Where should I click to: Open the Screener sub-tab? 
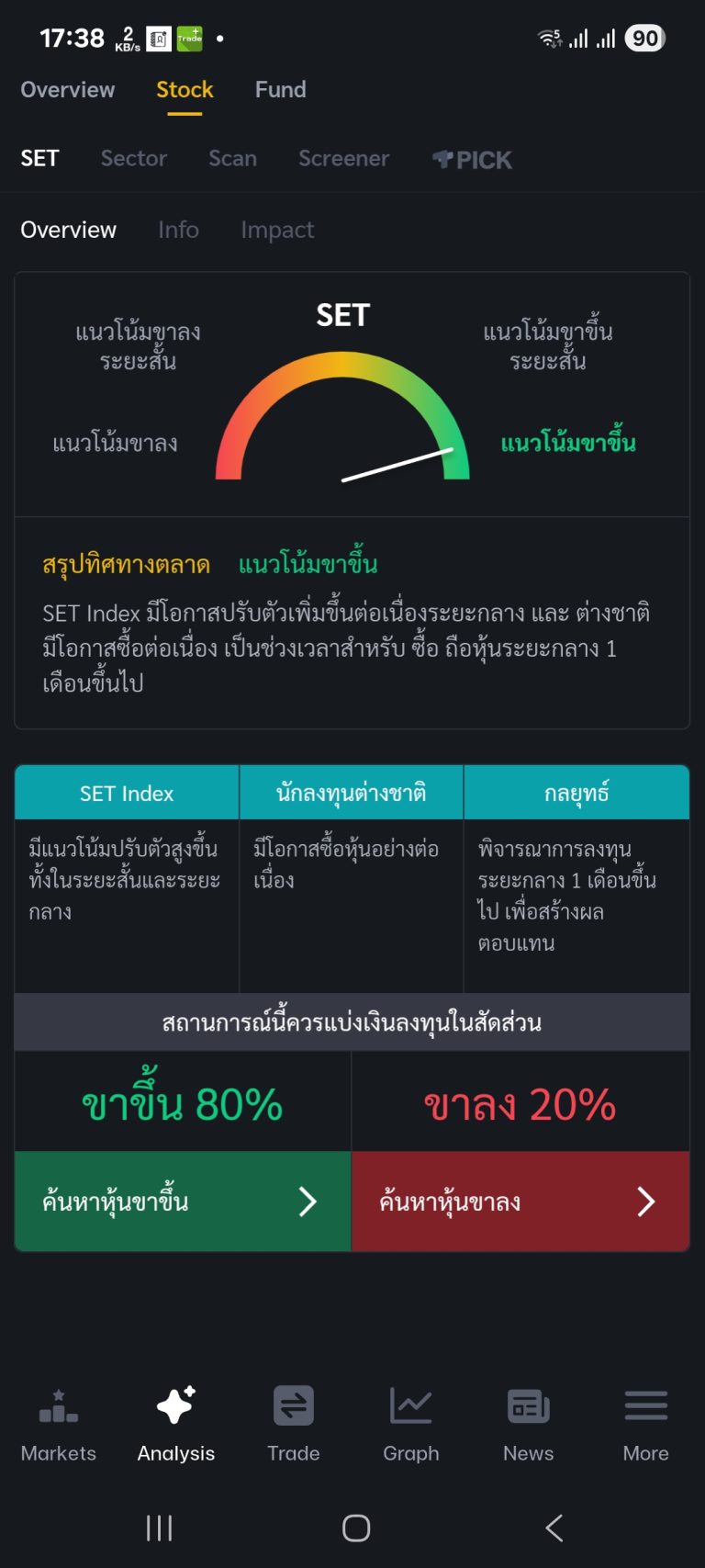tap(343, 159)
